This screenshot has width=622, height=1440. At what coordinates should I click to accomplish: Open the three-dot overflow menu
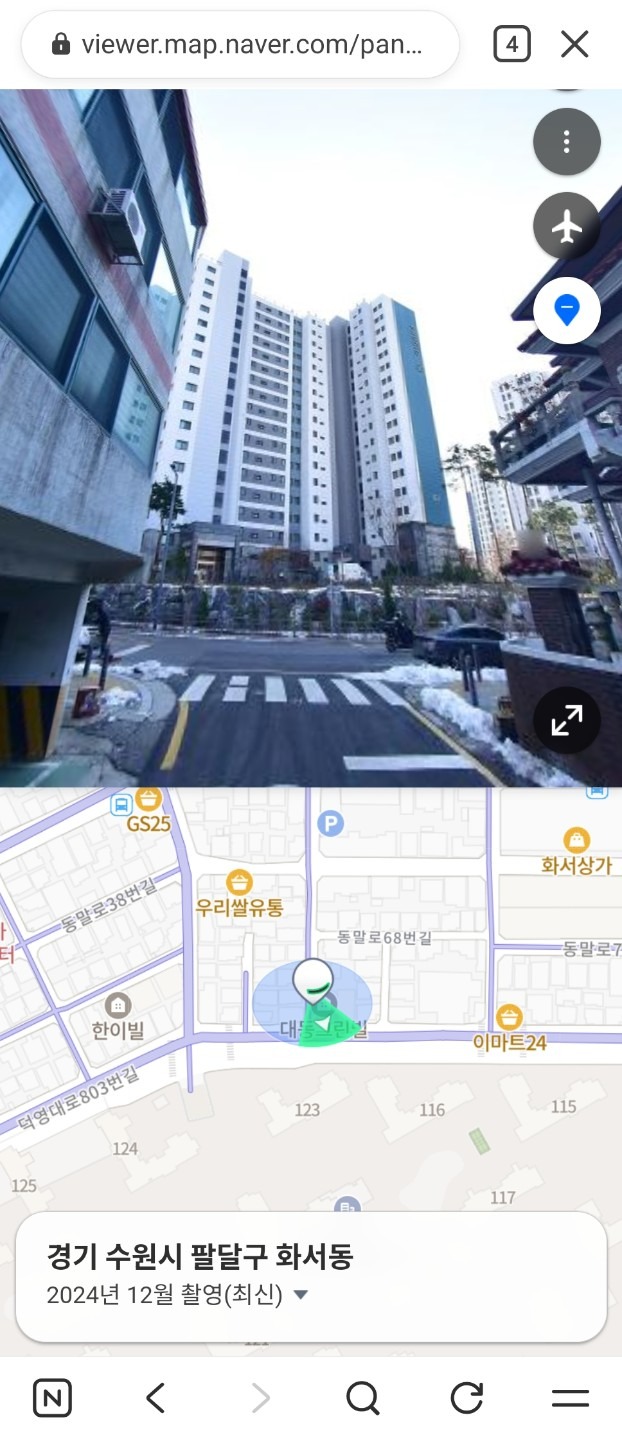(x=567, y=142)
